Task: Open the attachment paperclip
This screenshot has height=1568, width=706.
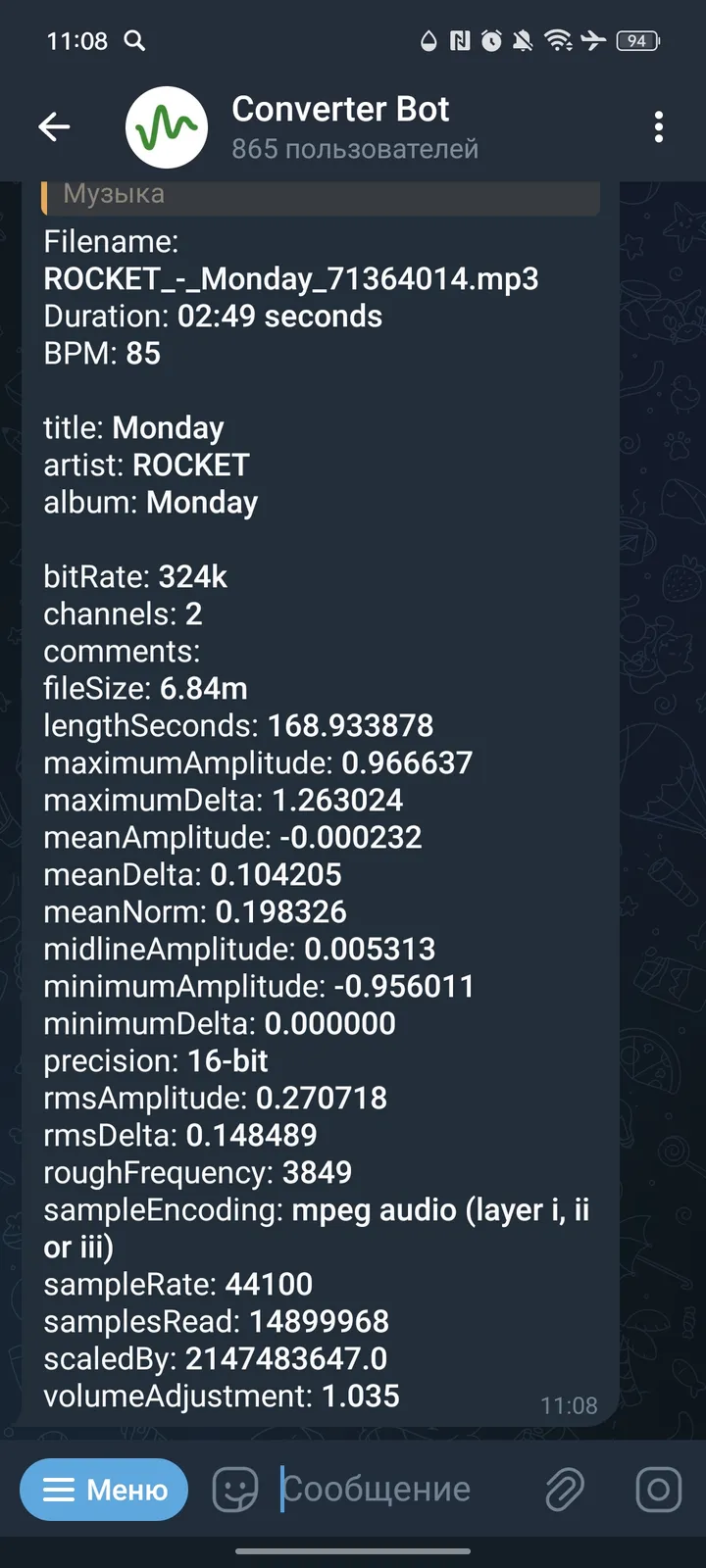Action: click(564, 1489)
